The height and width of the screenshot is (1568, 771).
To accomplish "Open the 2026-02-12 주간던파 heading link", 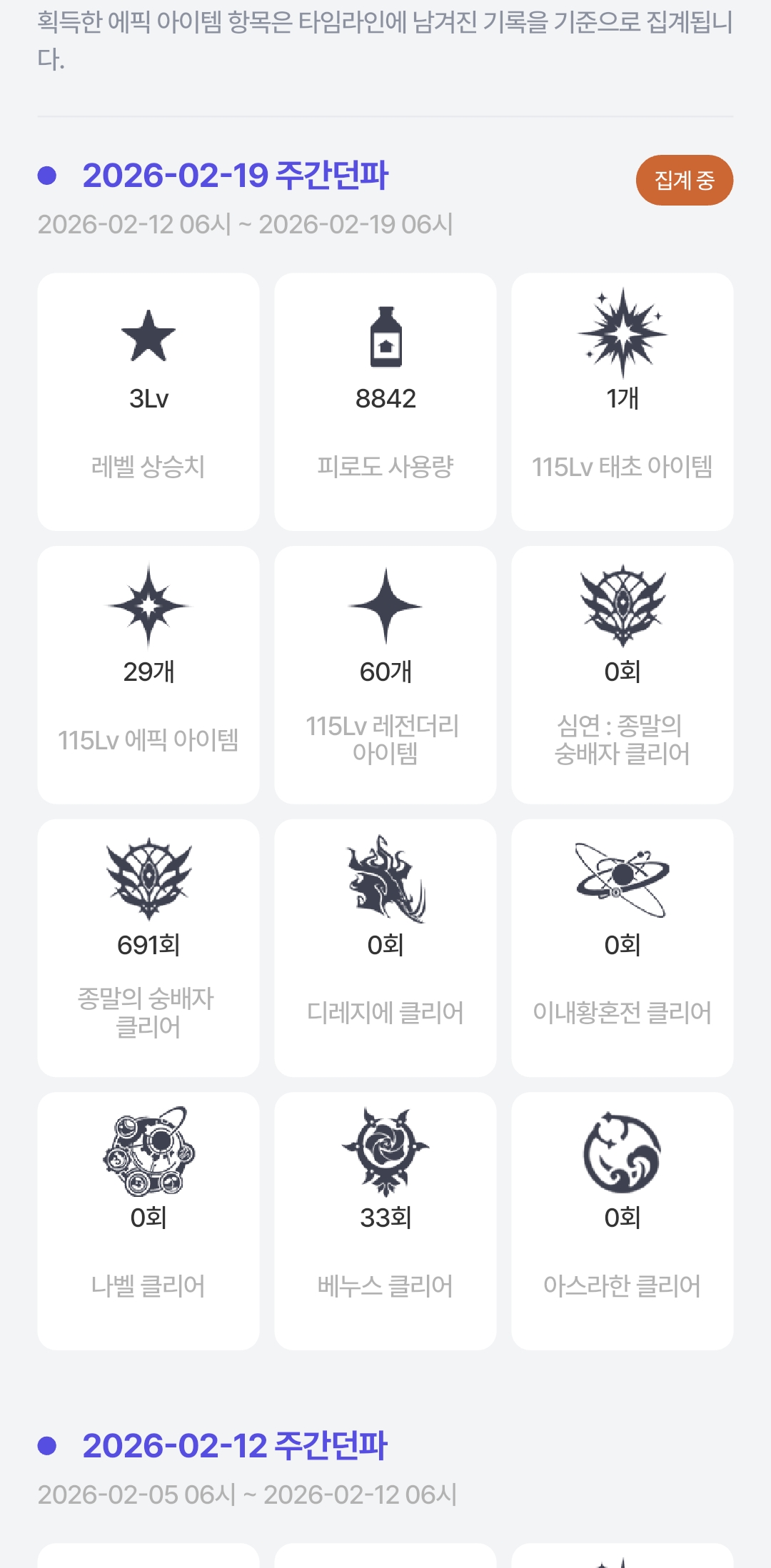I will coord(234,1446).
